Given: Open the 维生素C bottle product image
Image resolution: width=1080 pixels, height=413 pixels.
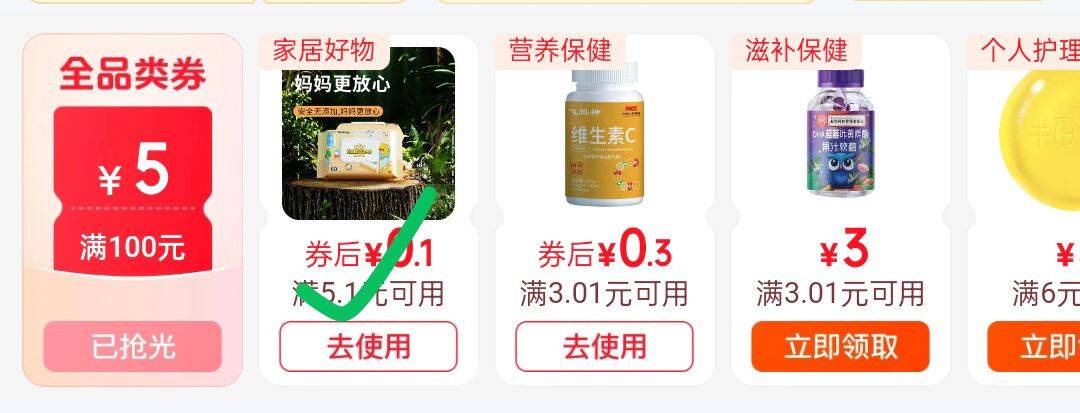Looking at the screenshot, I should click(605, 134).
